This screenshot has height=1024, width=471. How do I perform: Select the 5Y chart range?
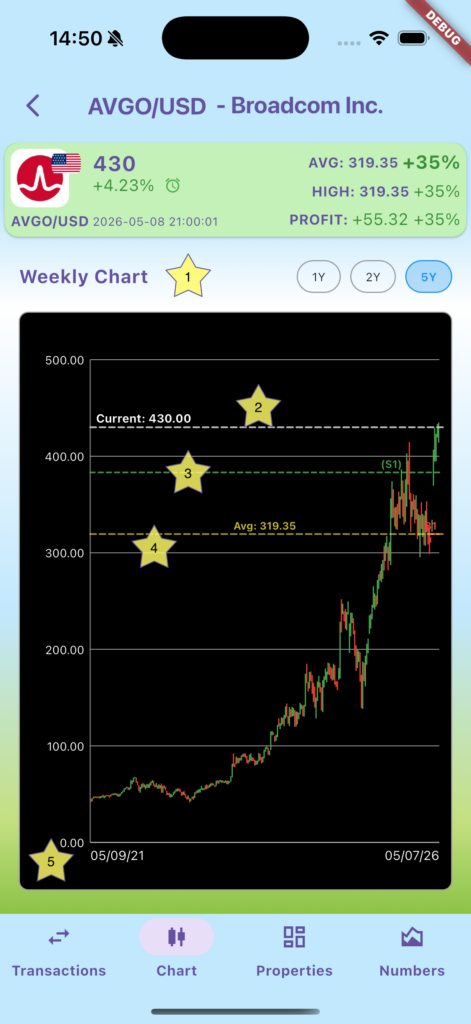tap(429, 276)
